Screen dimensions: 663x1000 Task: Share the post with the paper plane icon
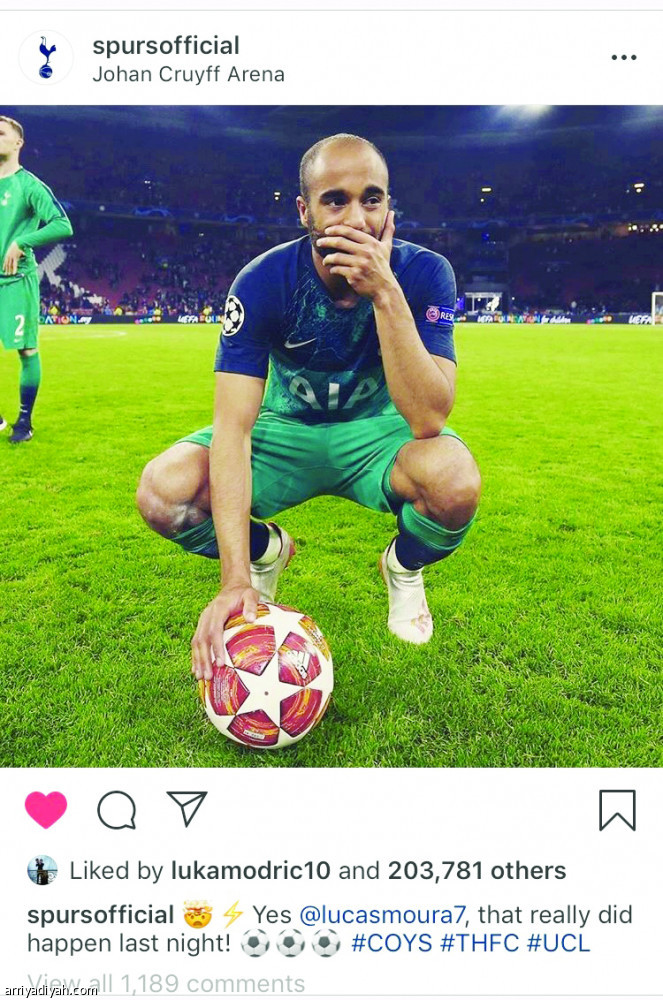tap(186, 808)
